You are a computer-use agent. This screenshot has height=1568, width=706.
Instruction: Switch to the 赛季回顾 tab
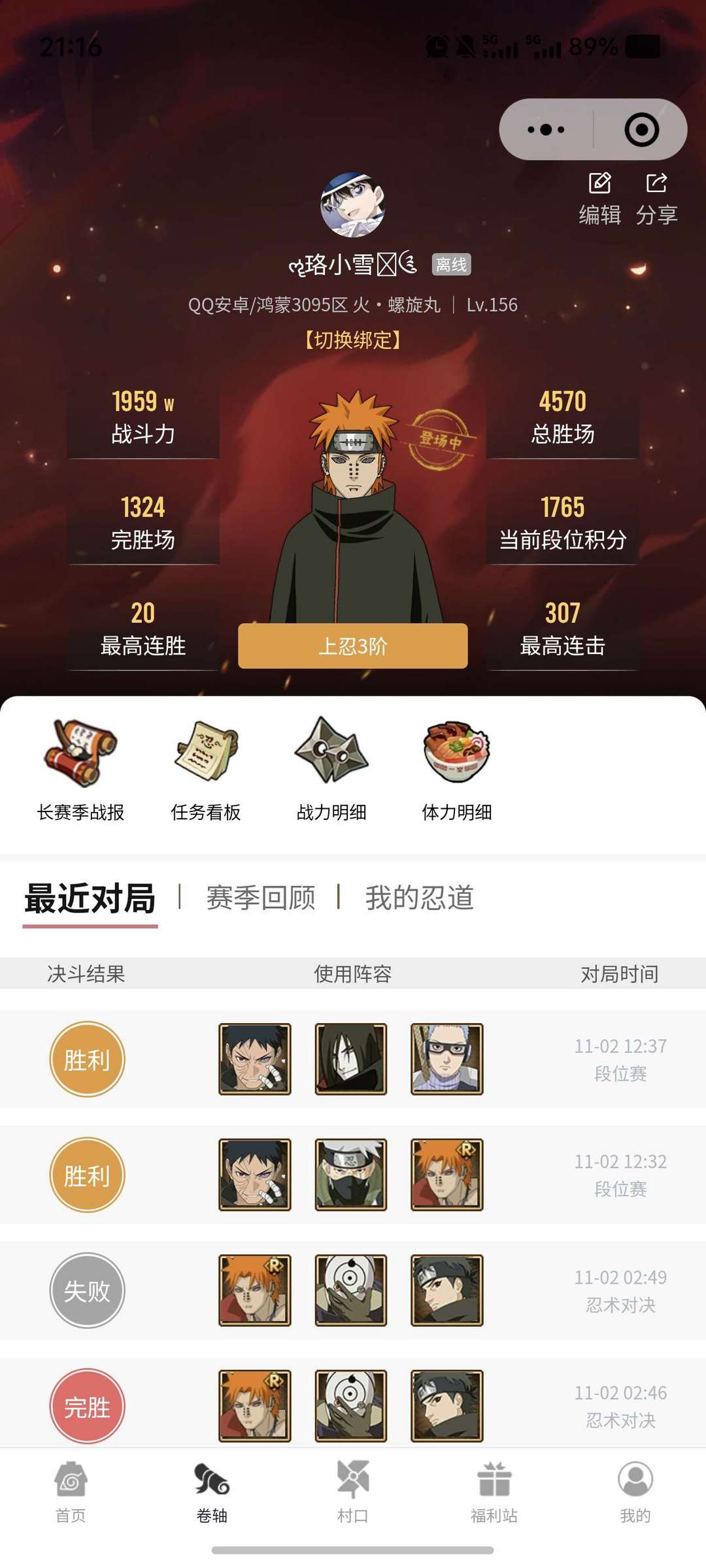[x=261, y=898]
